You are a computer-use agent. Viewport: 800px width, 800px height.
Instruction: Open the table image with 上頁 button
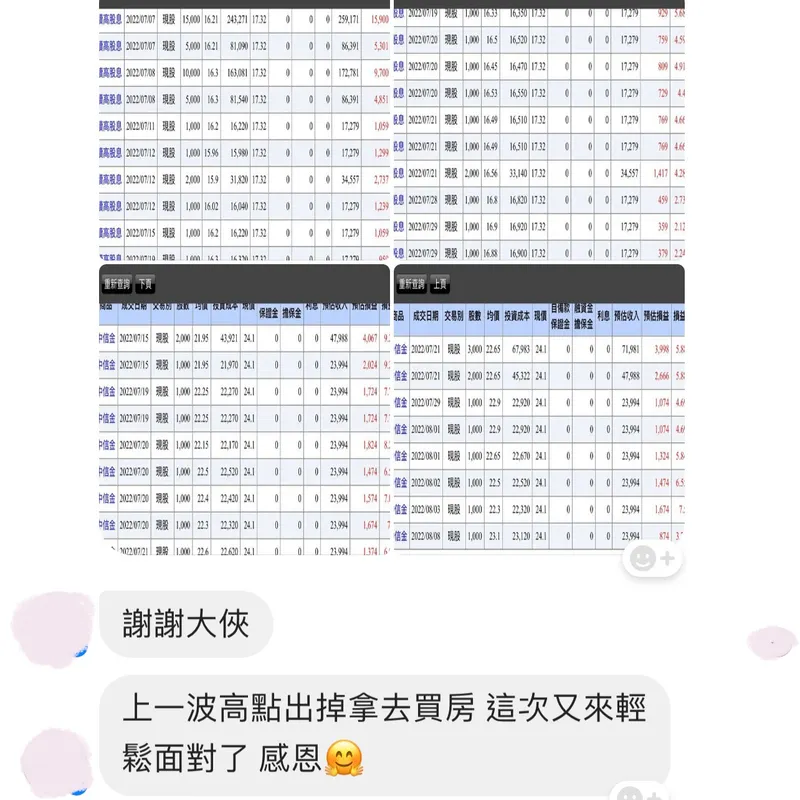click(x=538, y=420)
